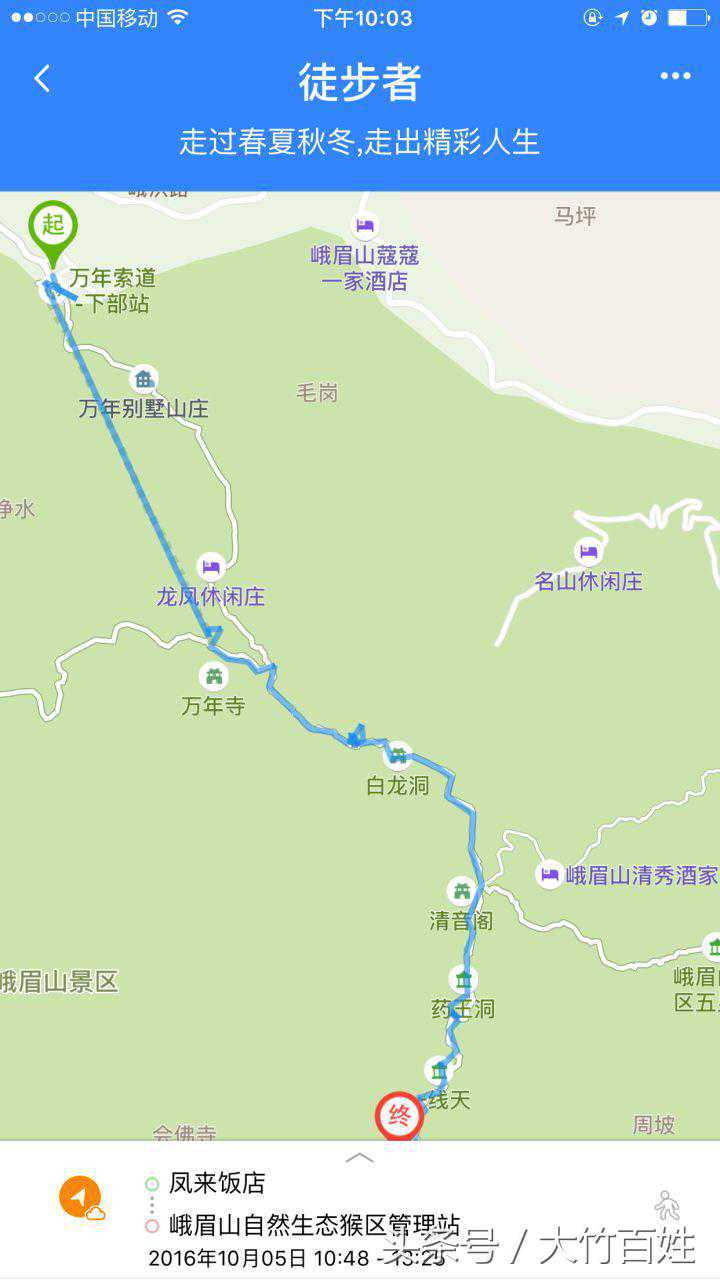Select the 万年别墅山庄 marker
Image resolution: width=720 pixels, height=1280 pixels.
(x=144, y=379)
